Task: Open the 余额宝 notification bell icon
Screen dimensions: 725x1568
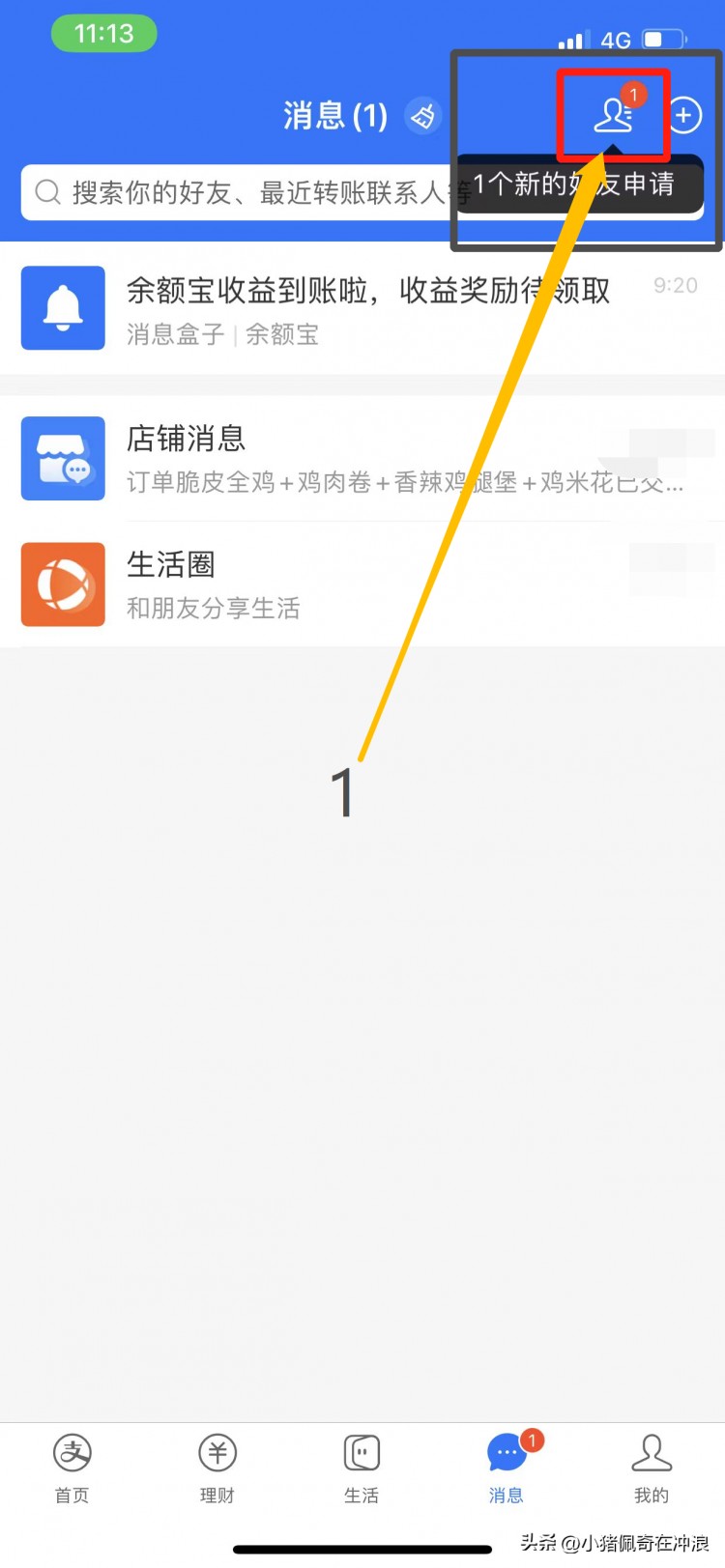Action: [62, 307]
